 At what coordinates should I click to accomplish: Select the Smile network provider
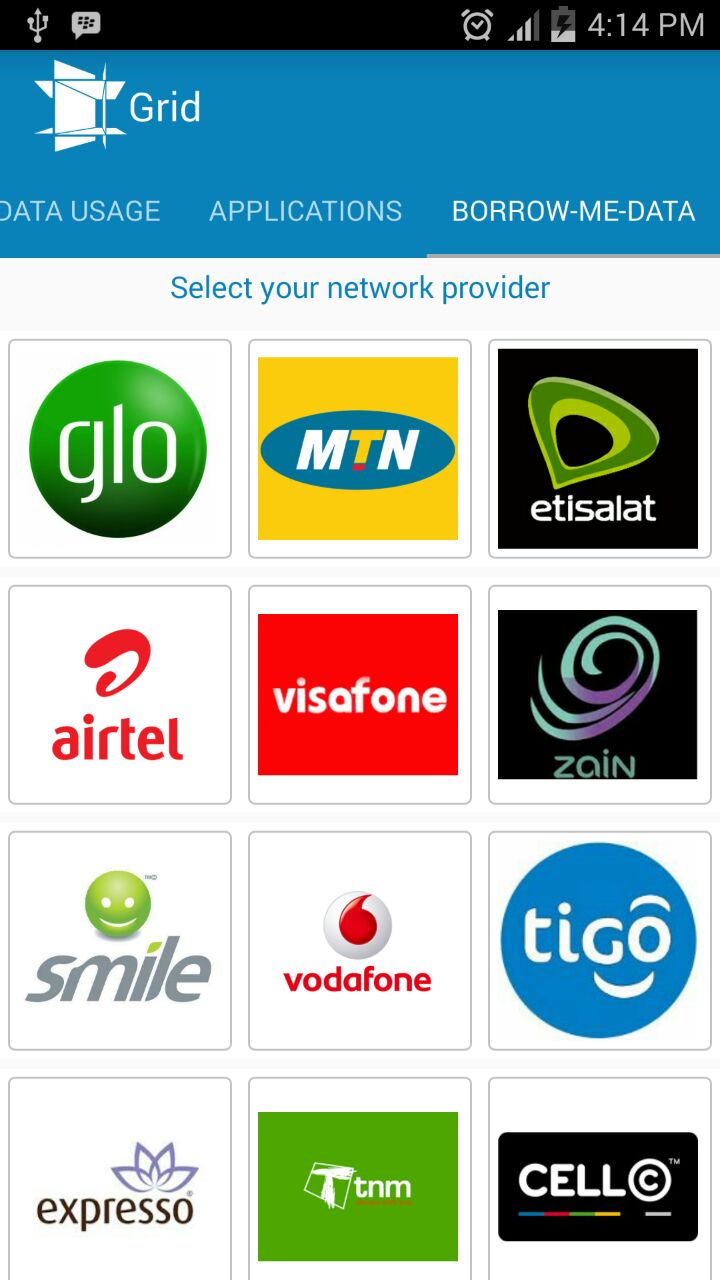tap(120, 941)
